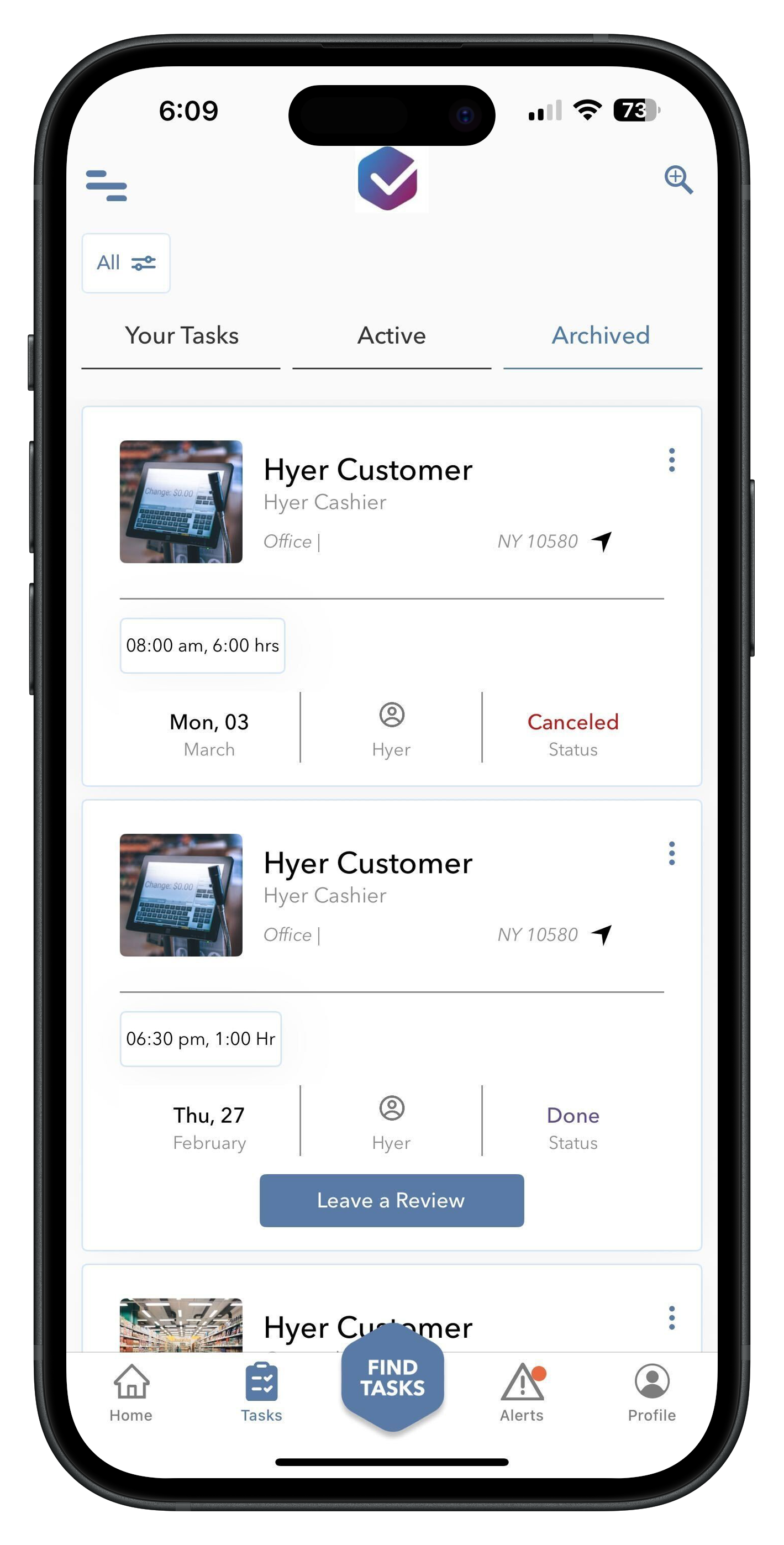784x1545 pixels.
Task: Open the All filter chip
Action: (x=126, y=262)
